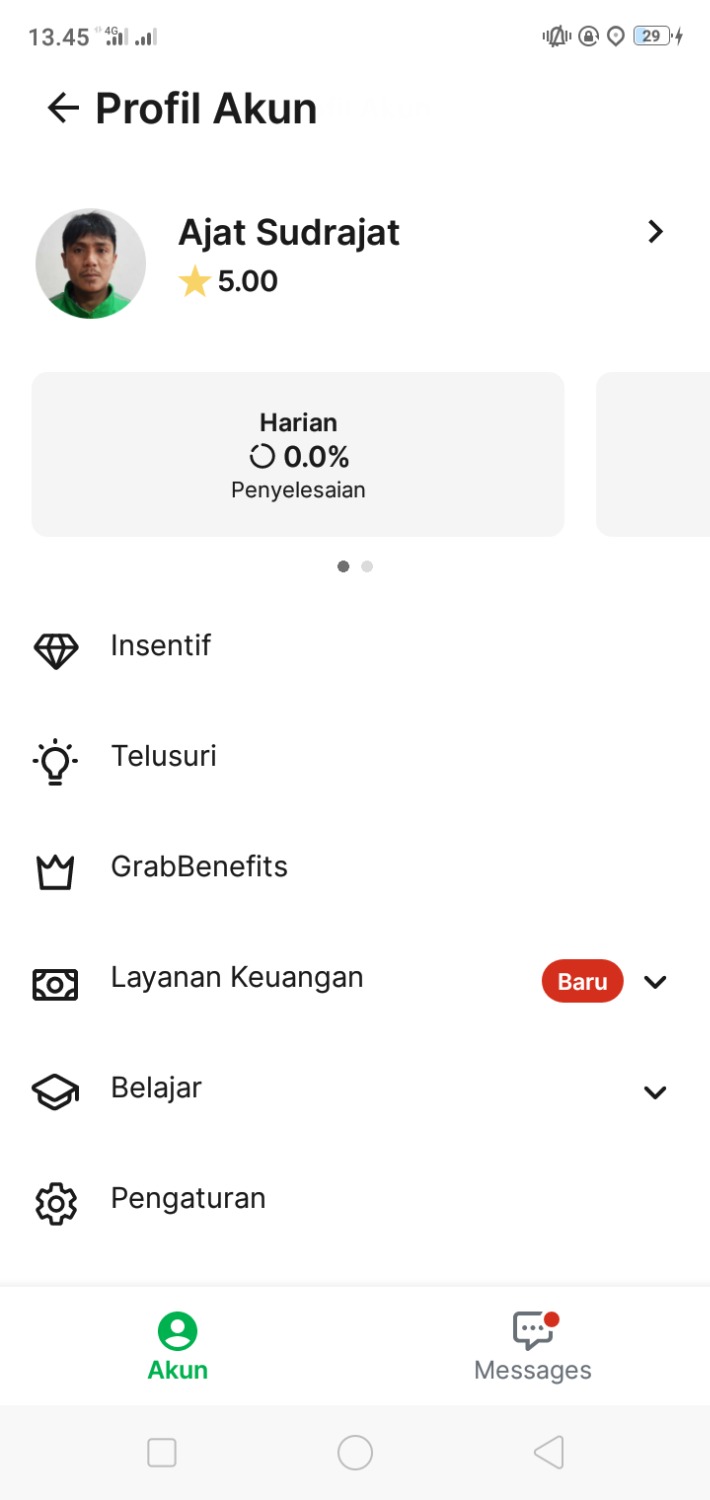Viewport: 710px width, 1500px height.
Task: Go back from Profil Akun
Action: point(62,108)
